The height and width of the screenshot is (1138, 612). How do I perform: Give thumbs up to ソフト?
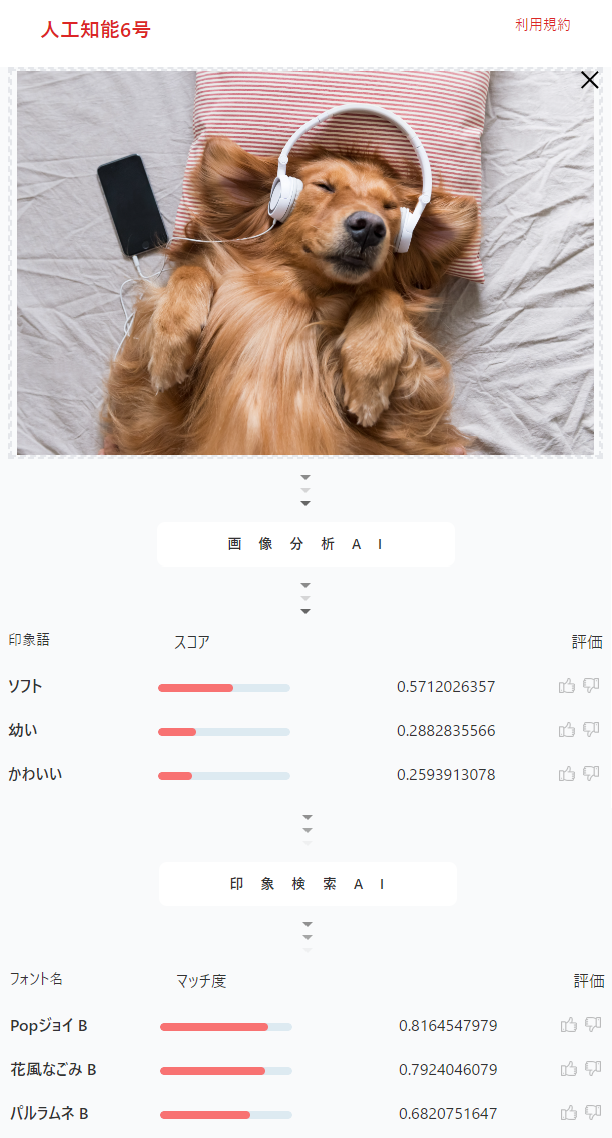[567, 686]
